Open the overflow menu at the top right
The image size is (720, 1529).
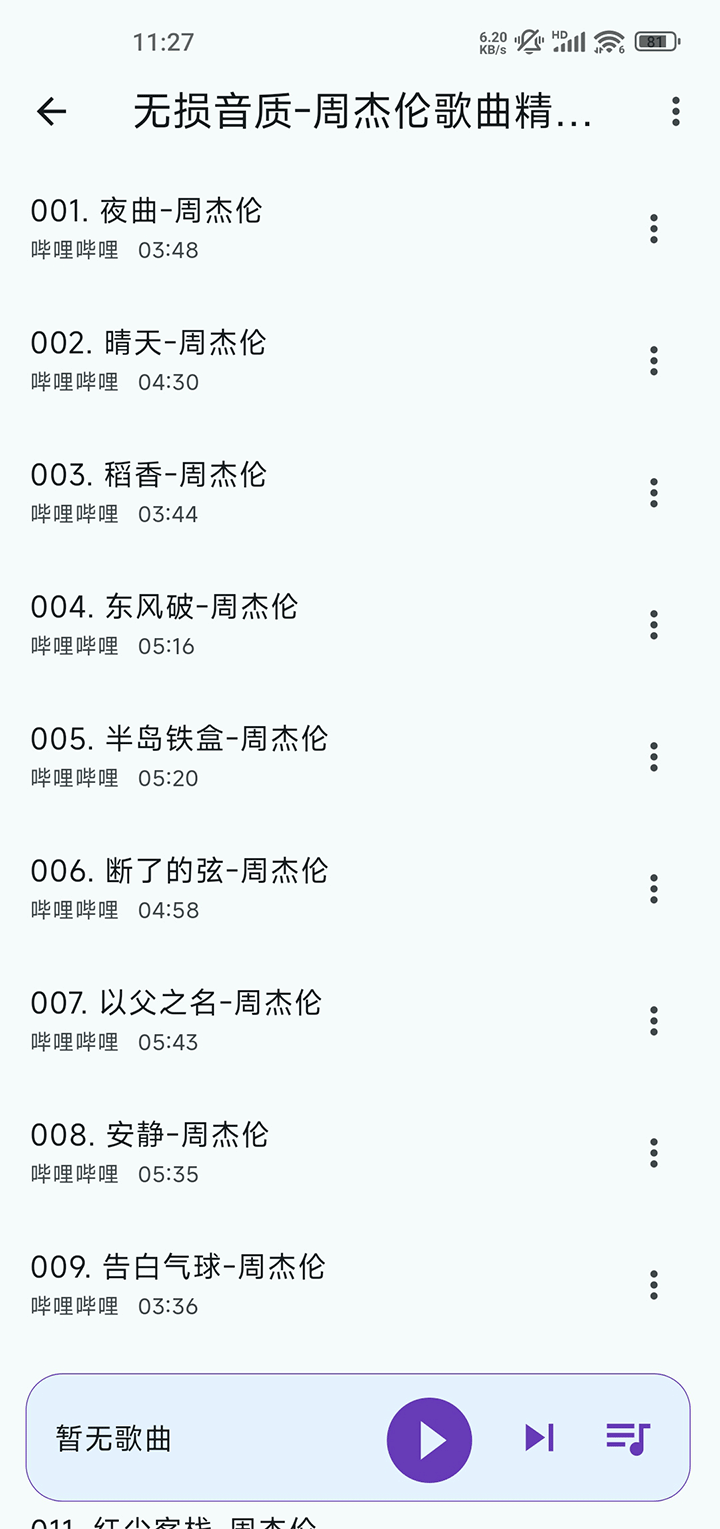(x=675, y=112)
